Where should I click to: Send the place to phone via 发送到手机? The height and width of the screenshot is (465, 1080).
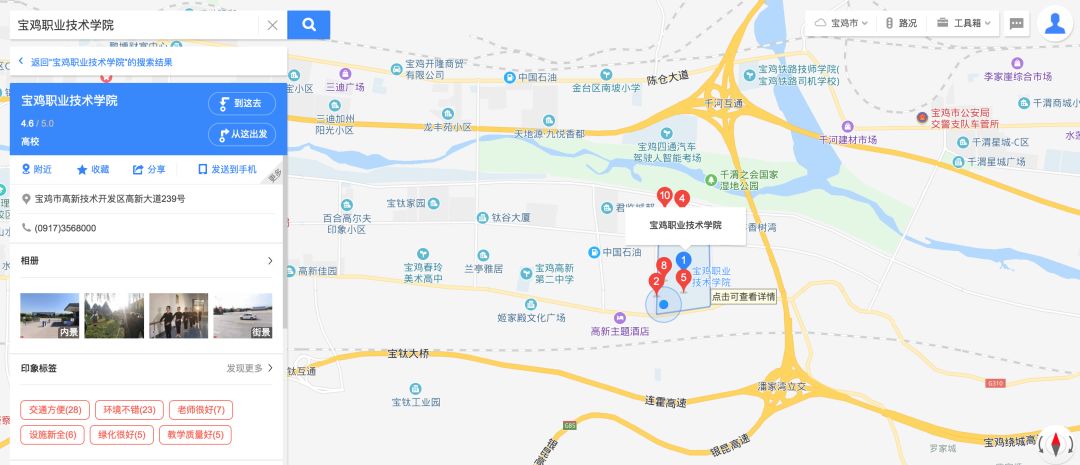coord(227,169)
